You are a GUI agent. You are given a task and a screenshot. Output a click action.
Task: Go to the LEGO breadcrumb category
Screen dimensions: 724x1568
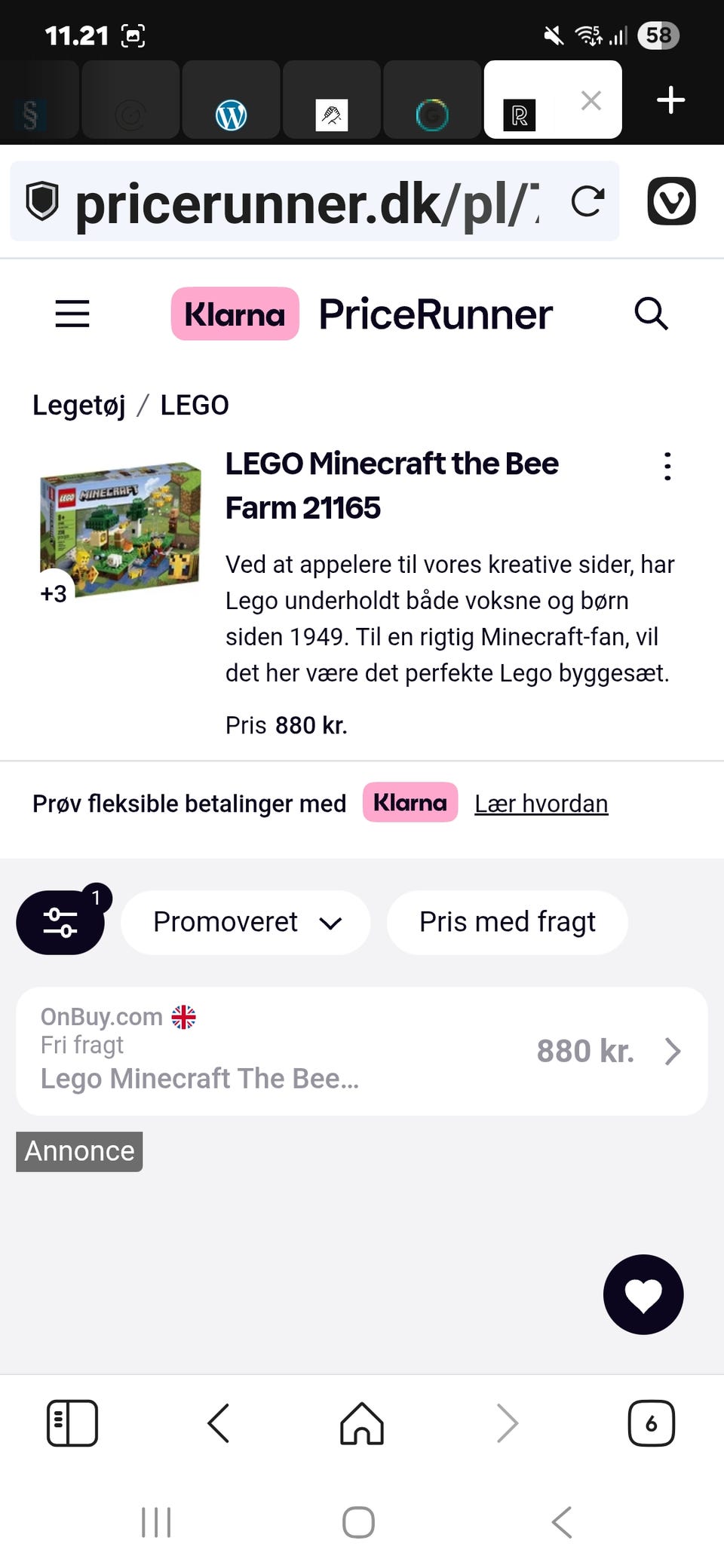(x=195, y=406)
